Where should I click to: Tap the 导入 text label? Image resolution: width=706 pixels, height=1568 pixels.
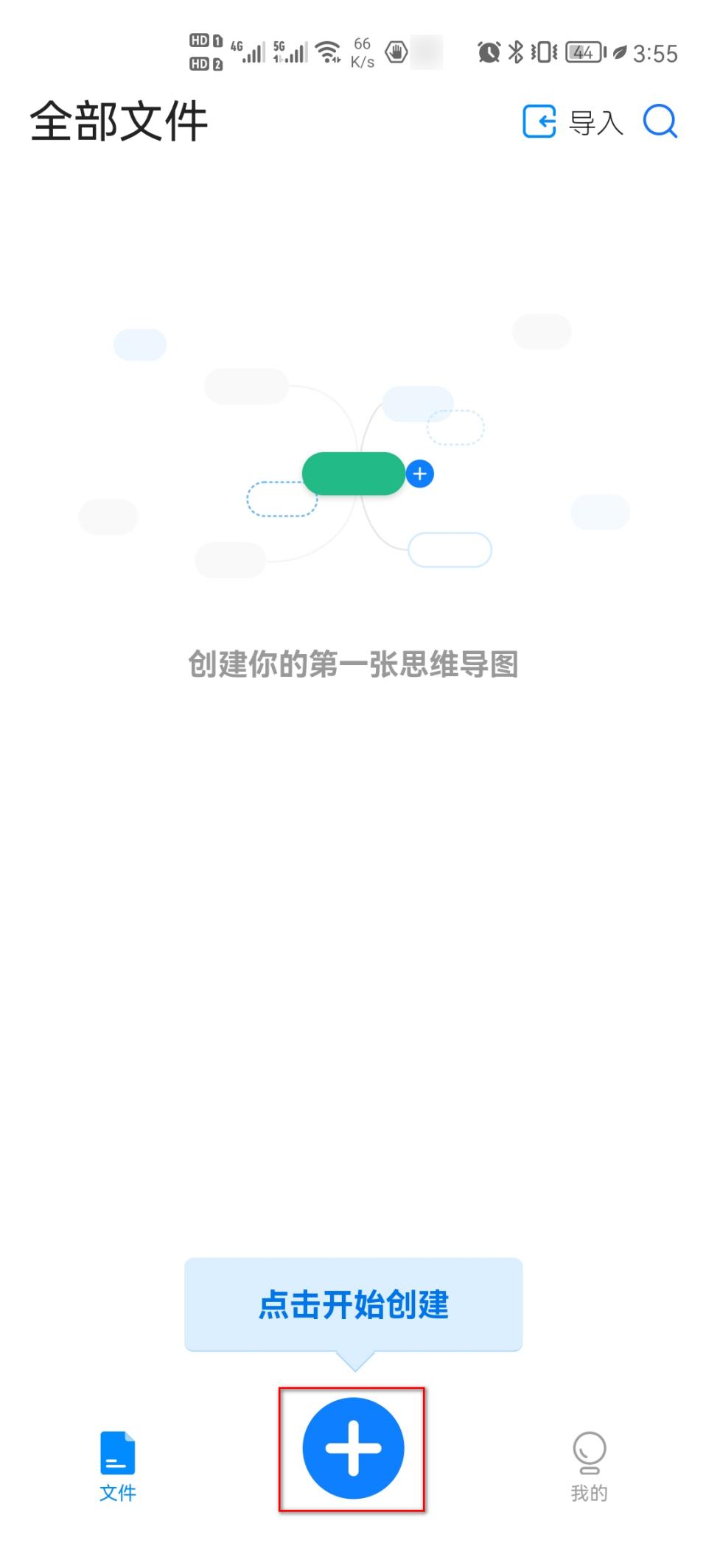click(x=594, y=122)
